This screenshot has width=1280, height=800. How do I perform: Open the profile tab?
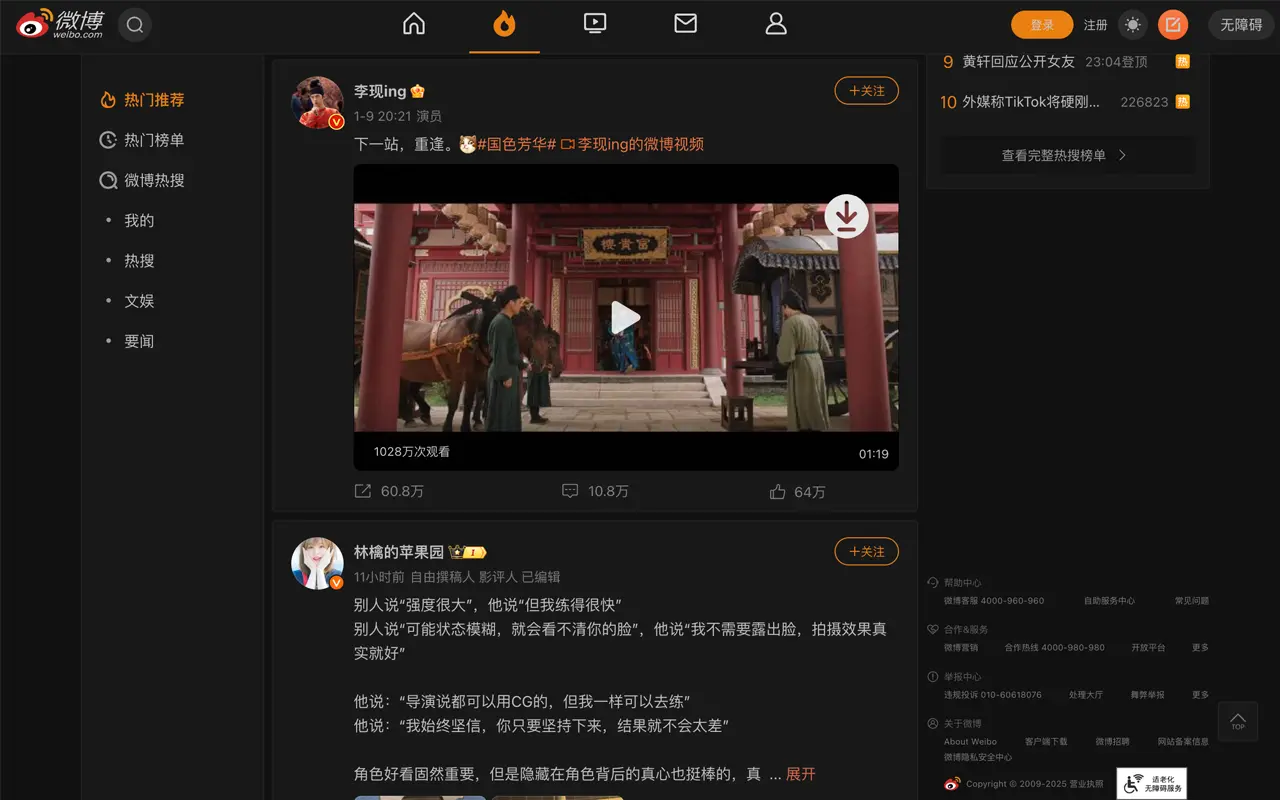pos(776,24)
